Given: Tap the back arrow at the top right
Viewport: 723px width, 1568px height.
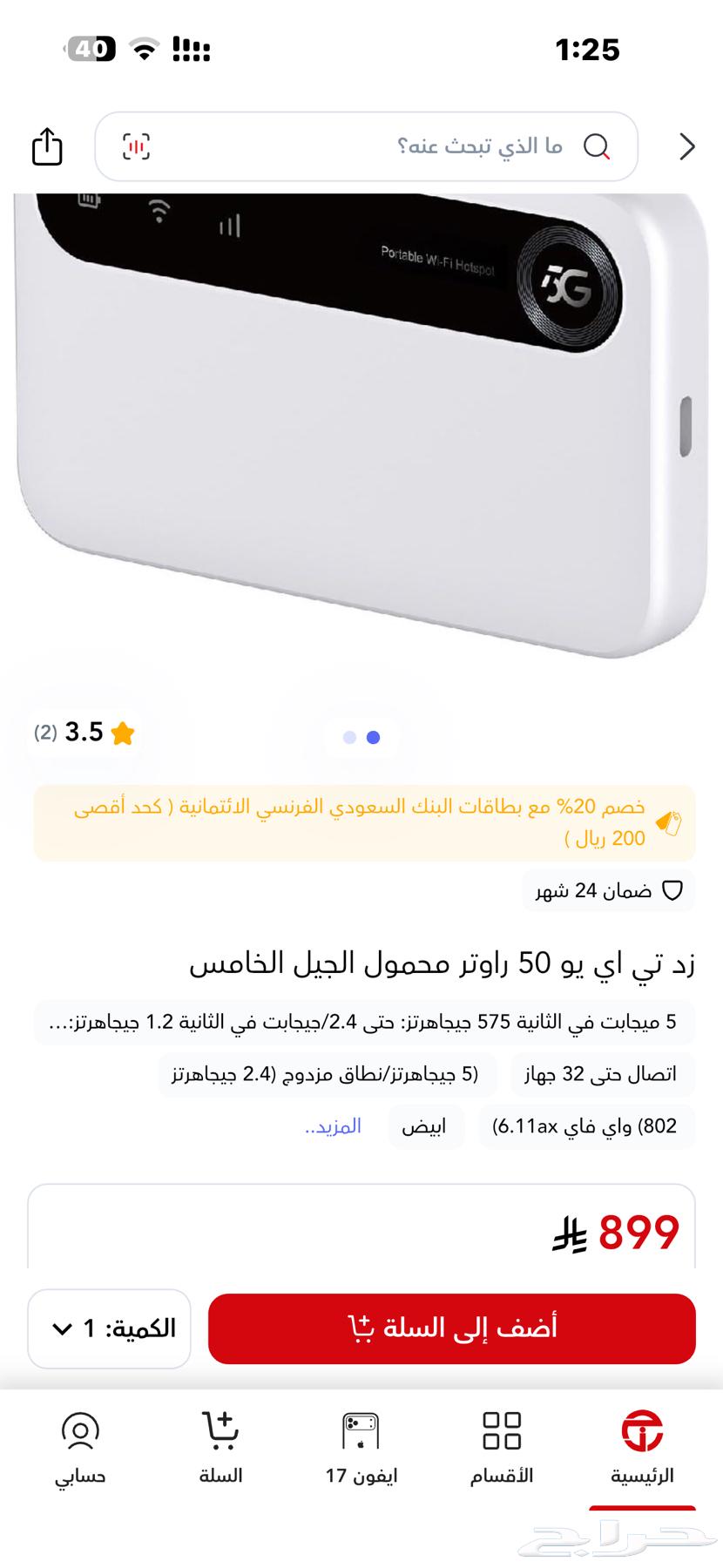Looking at the screenshot, I should point(687,147).
